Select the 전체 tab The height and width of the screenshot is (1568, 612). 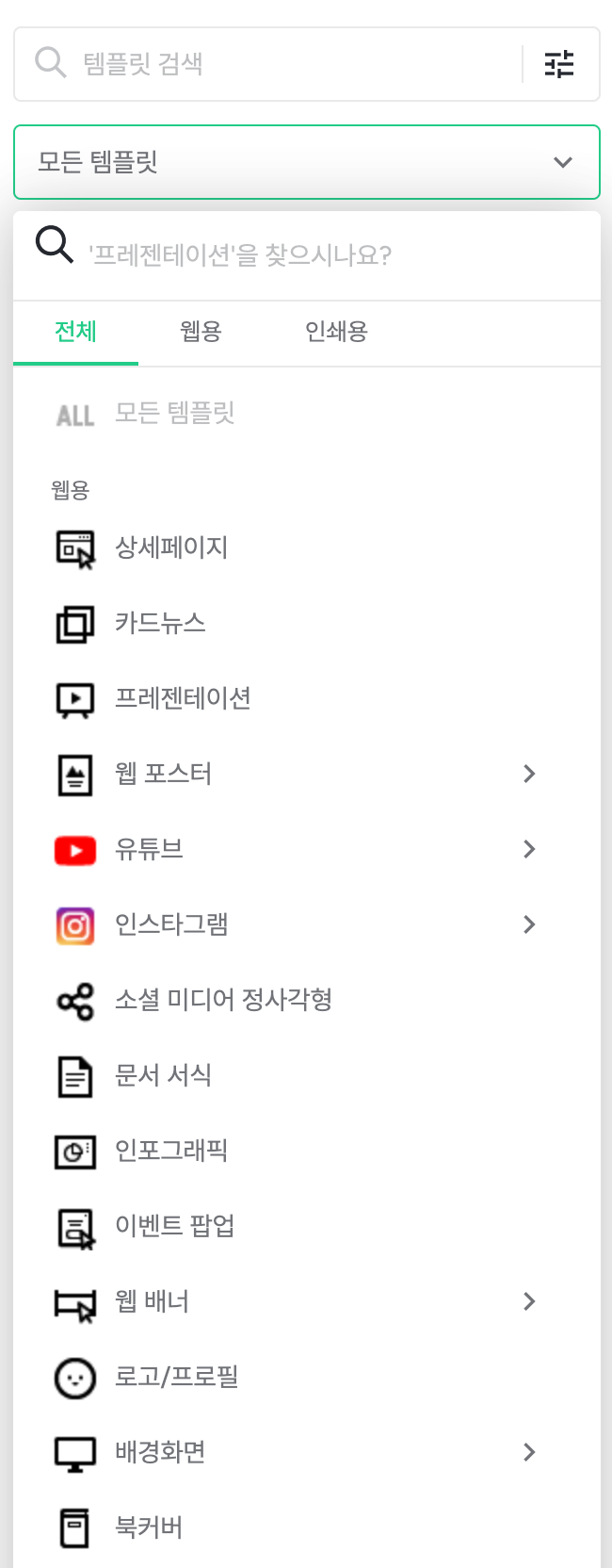point(75,332)
